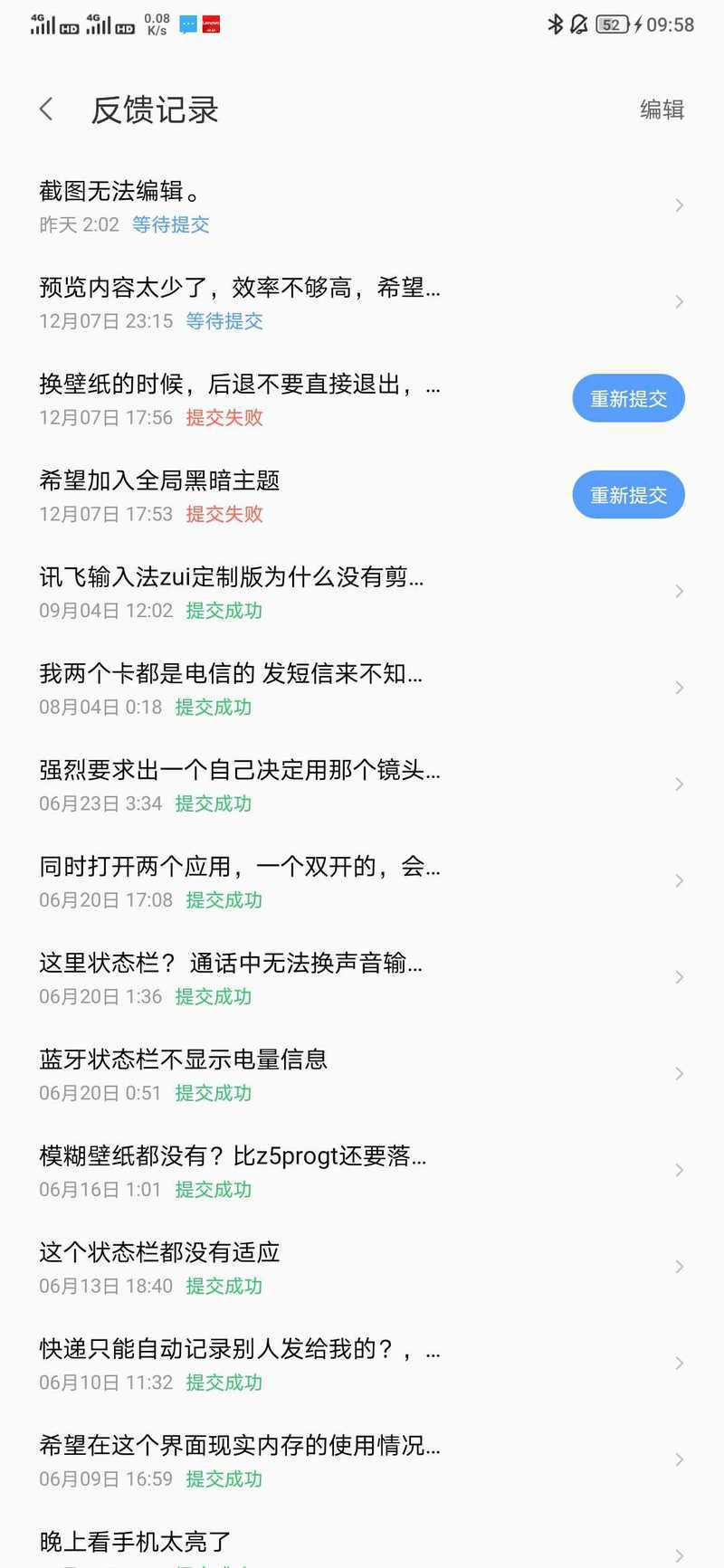724x1568 pixels.
Task: Open feedback 这里状态栏？通话中无法换声音
Action: (362, 977)
